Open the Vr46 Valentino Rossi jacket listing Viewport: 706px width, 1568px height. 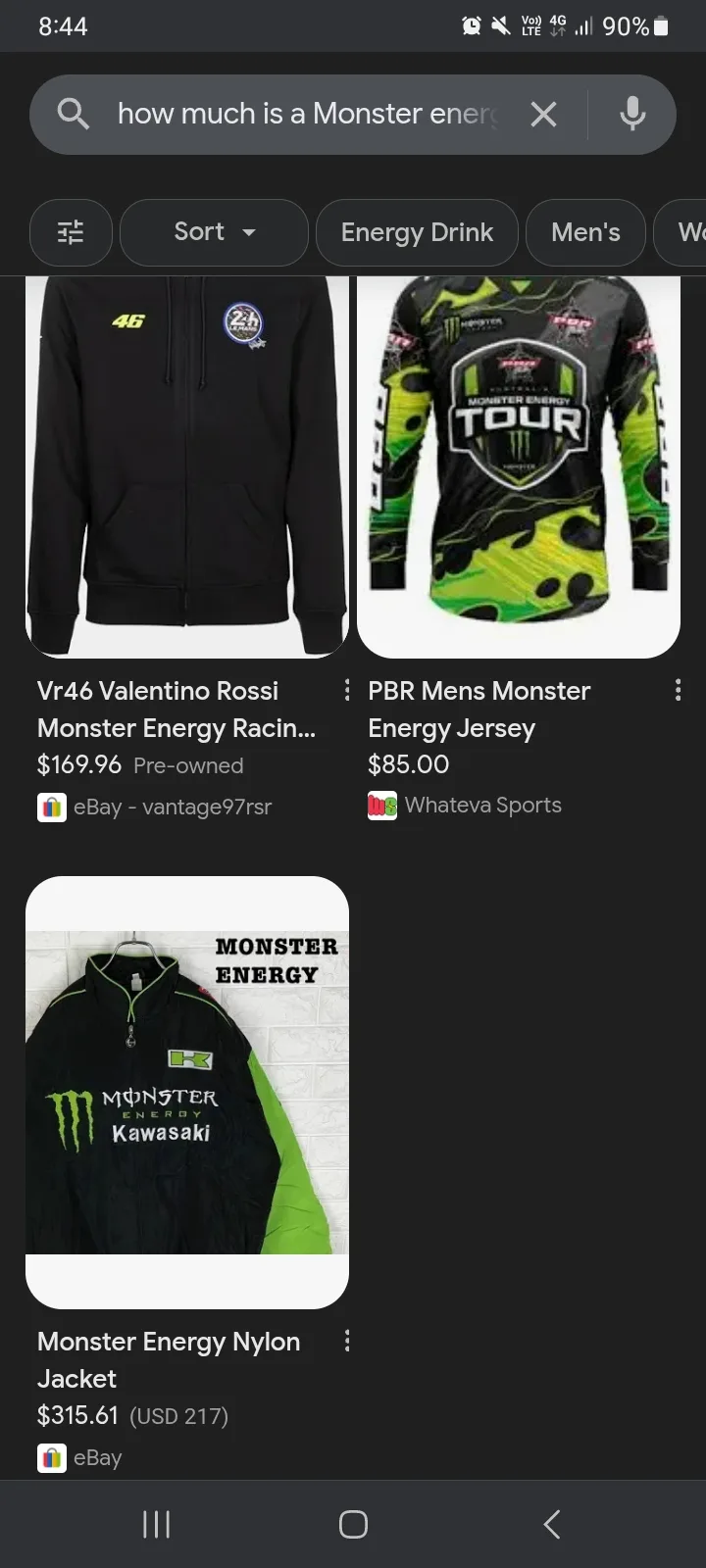tap(186, 465)
